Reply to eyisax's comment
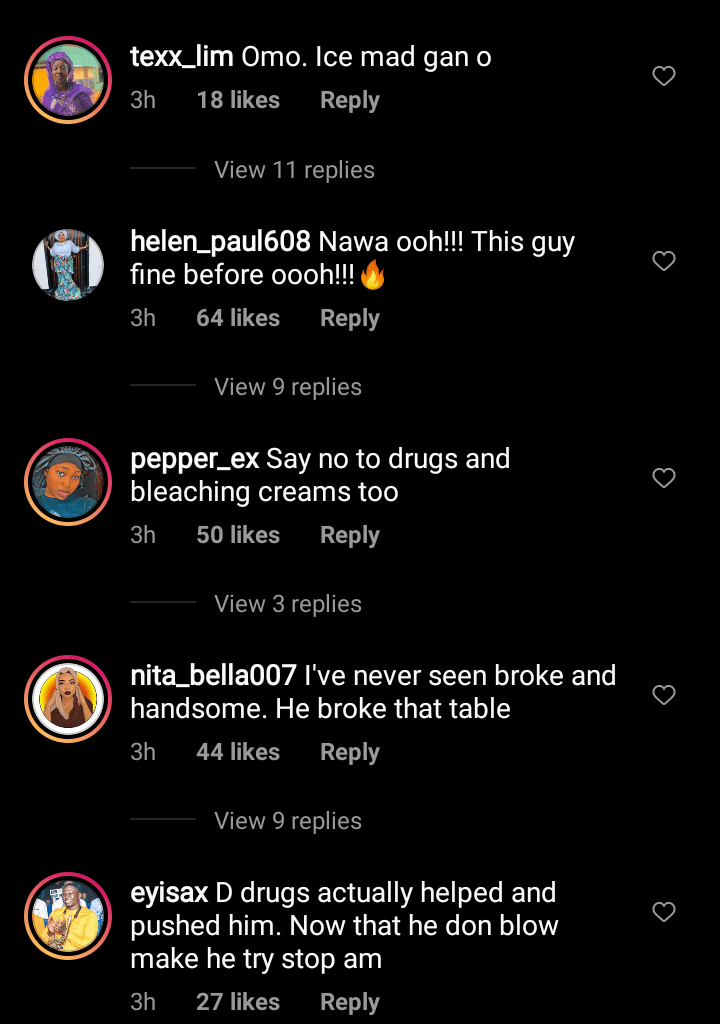The image size is (720, 1024). (x=349, y=1002)
